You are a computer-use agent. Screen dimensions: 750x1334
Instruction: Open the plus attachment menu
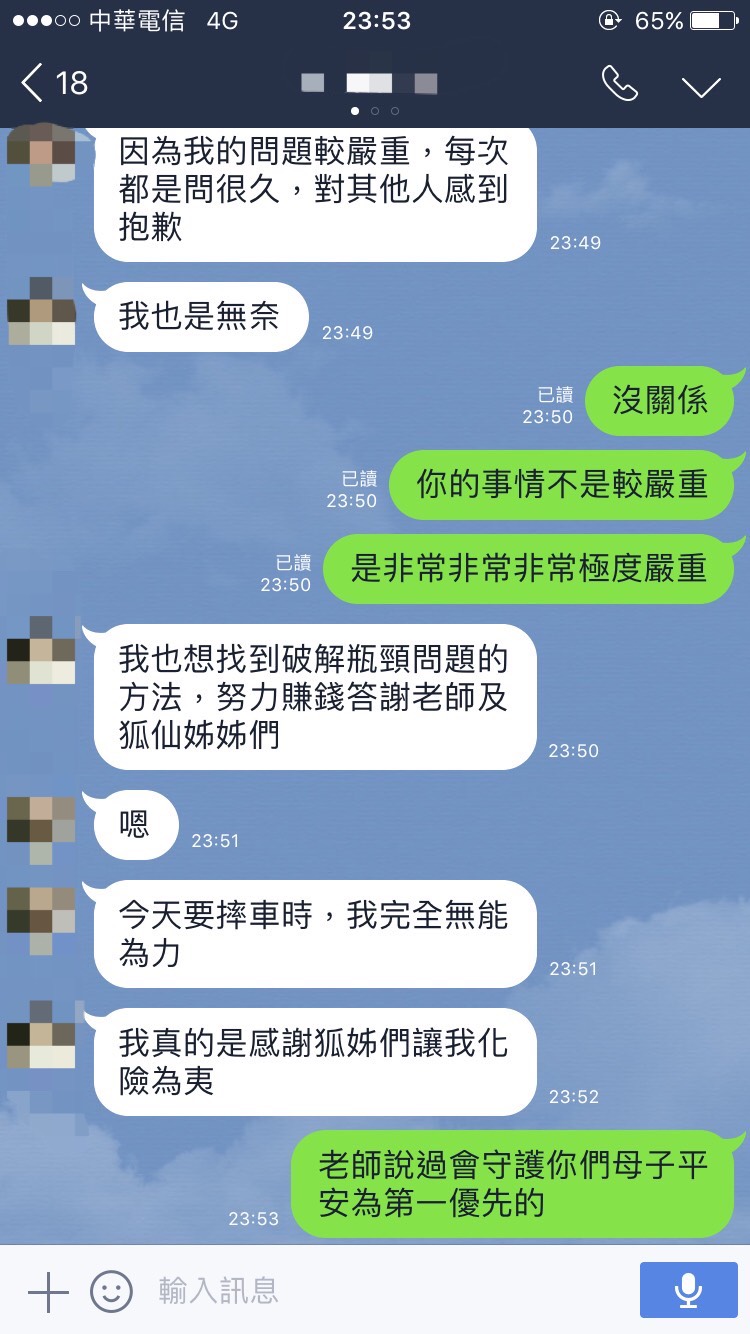47,1291
